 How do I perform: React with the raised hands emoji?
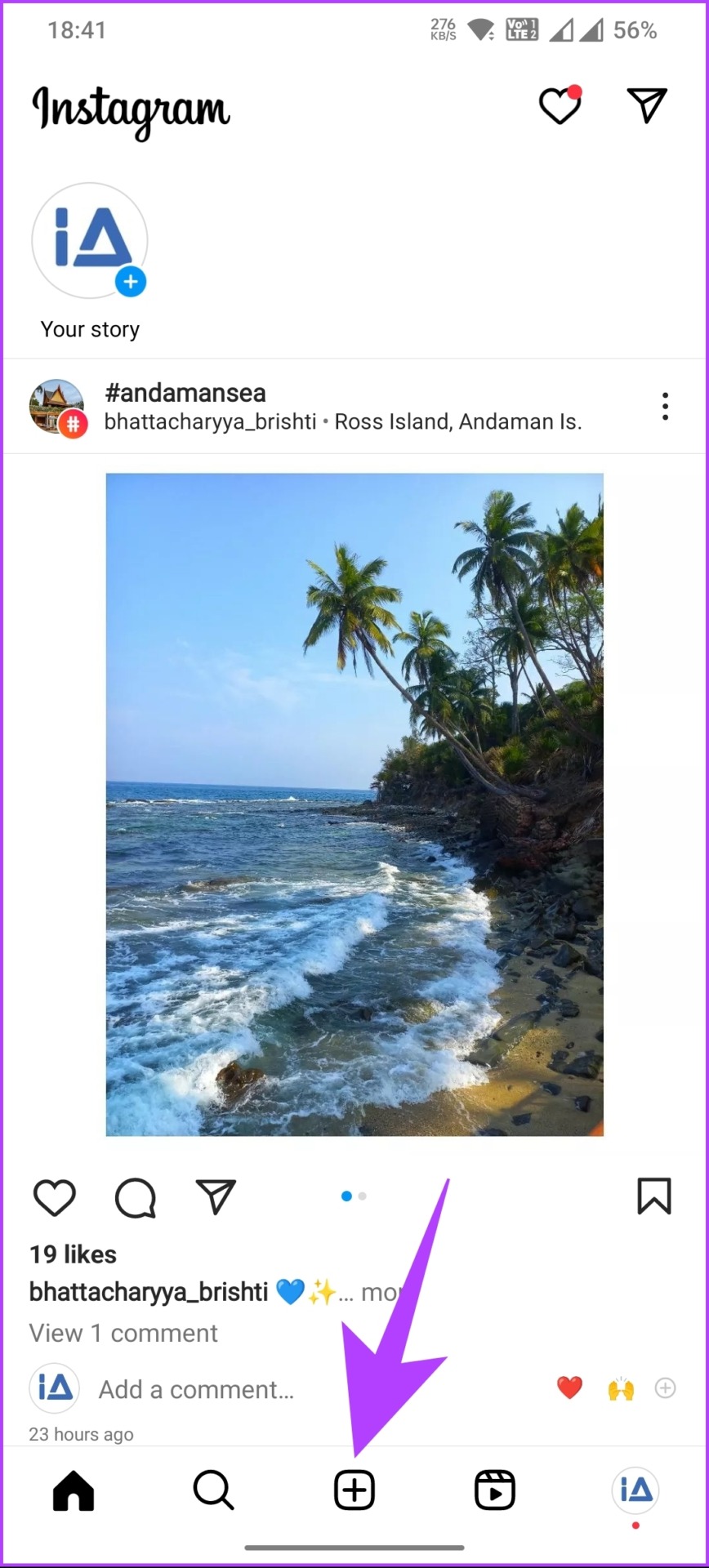(621, 1388)
